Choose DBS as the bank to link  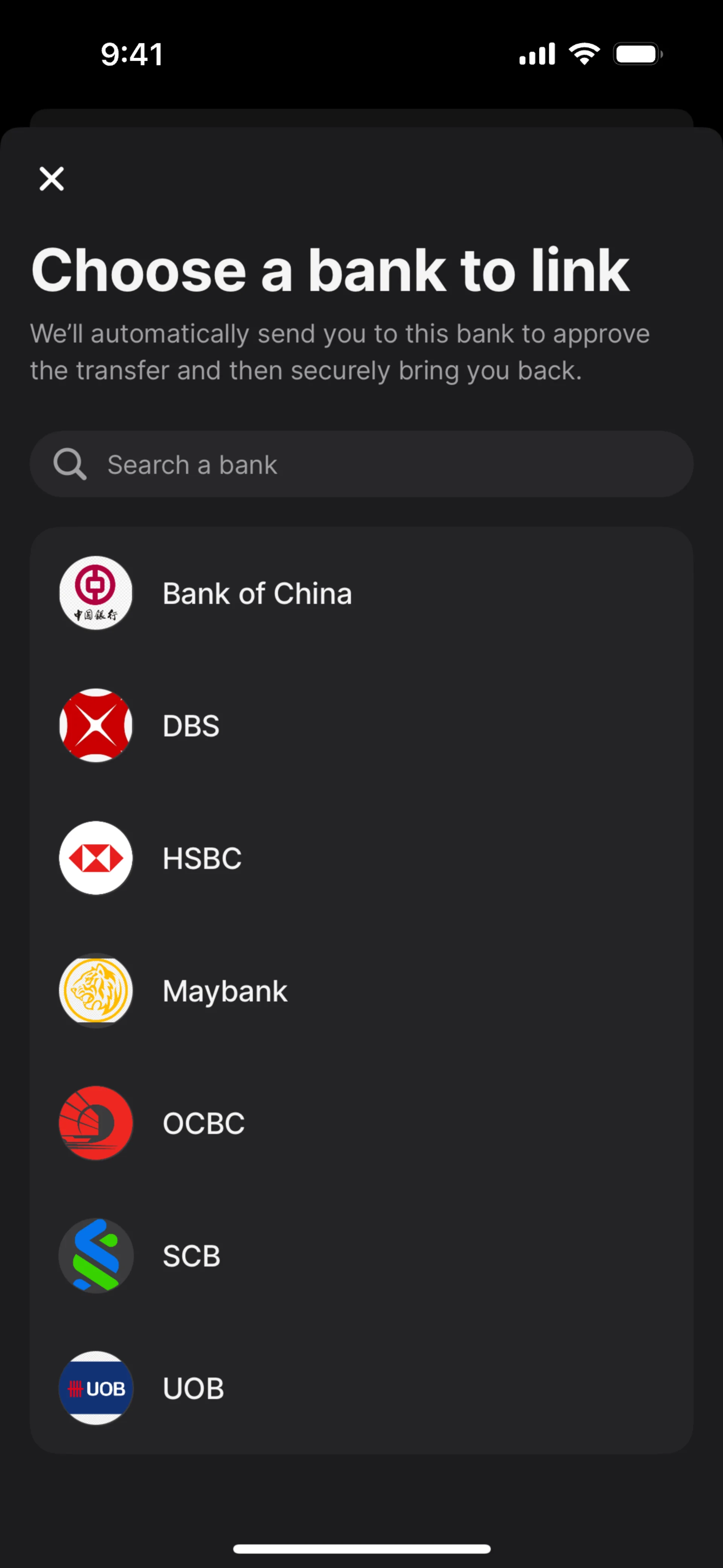click(361, 726)
